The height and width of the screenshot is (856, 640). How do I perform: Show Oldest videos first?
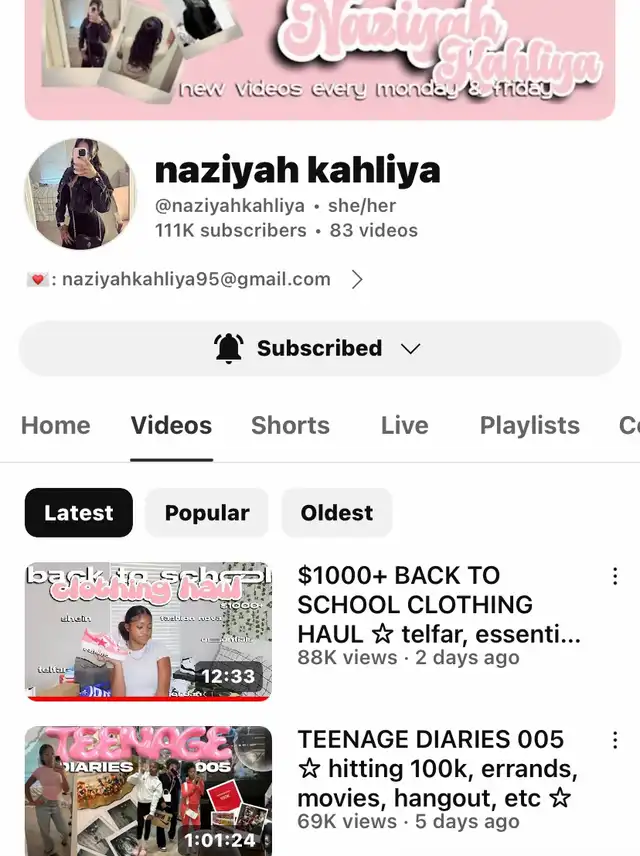pyautogui.click(x=336, y=513)
